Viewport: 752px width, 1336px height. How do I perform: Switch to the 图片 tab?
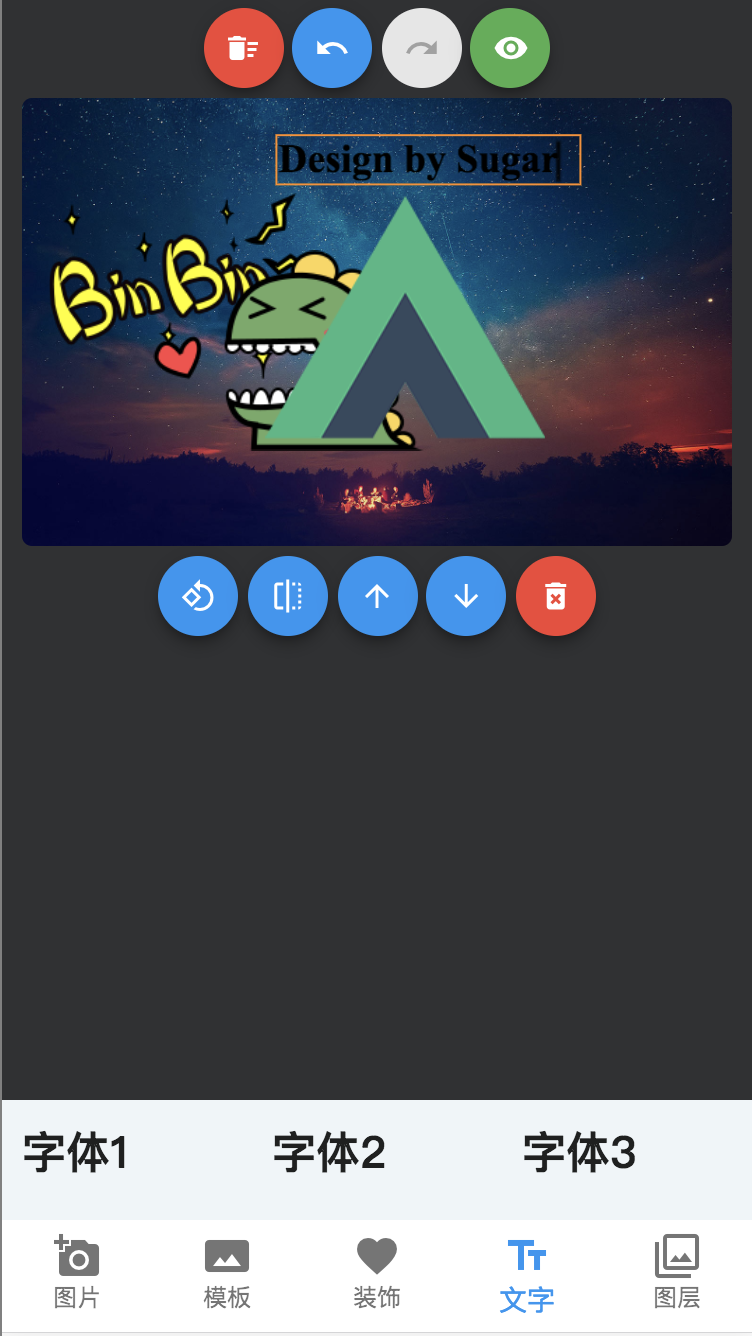77,1272
